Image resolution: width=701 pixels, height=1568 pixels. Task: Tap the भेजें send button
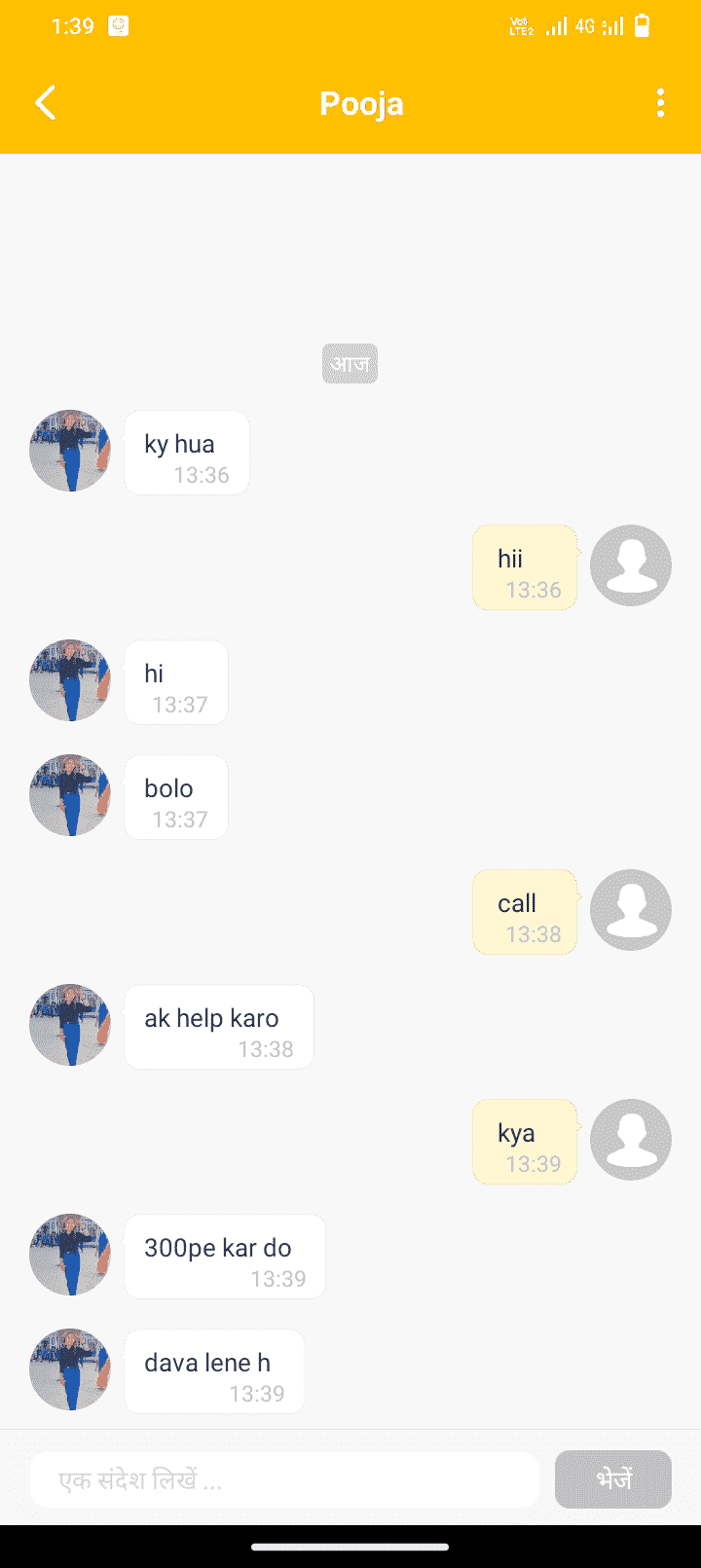(x=612, y=1479)
